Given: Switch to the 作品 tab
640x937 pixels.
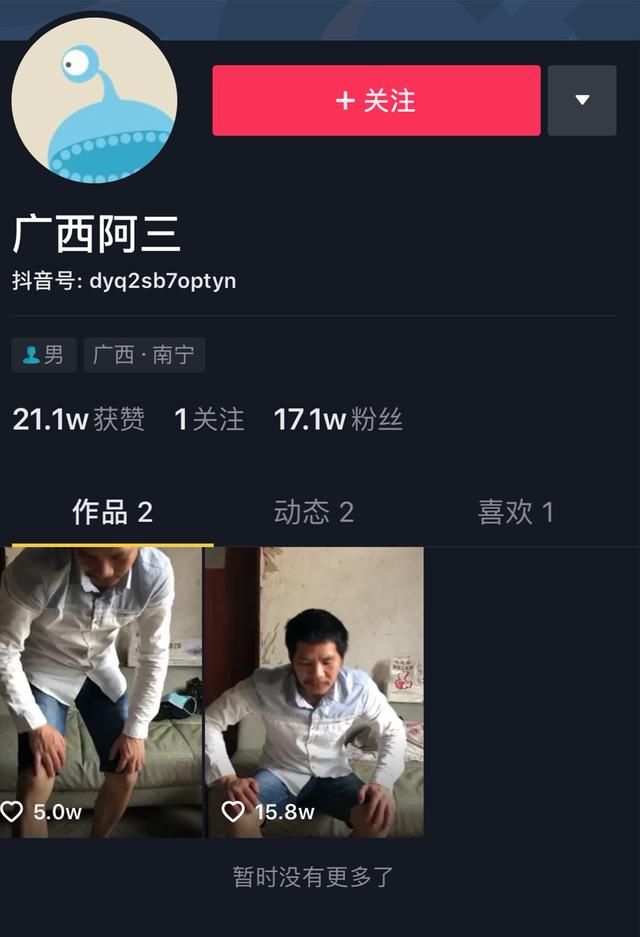Looking at the screenshot, I should point(112,512).
